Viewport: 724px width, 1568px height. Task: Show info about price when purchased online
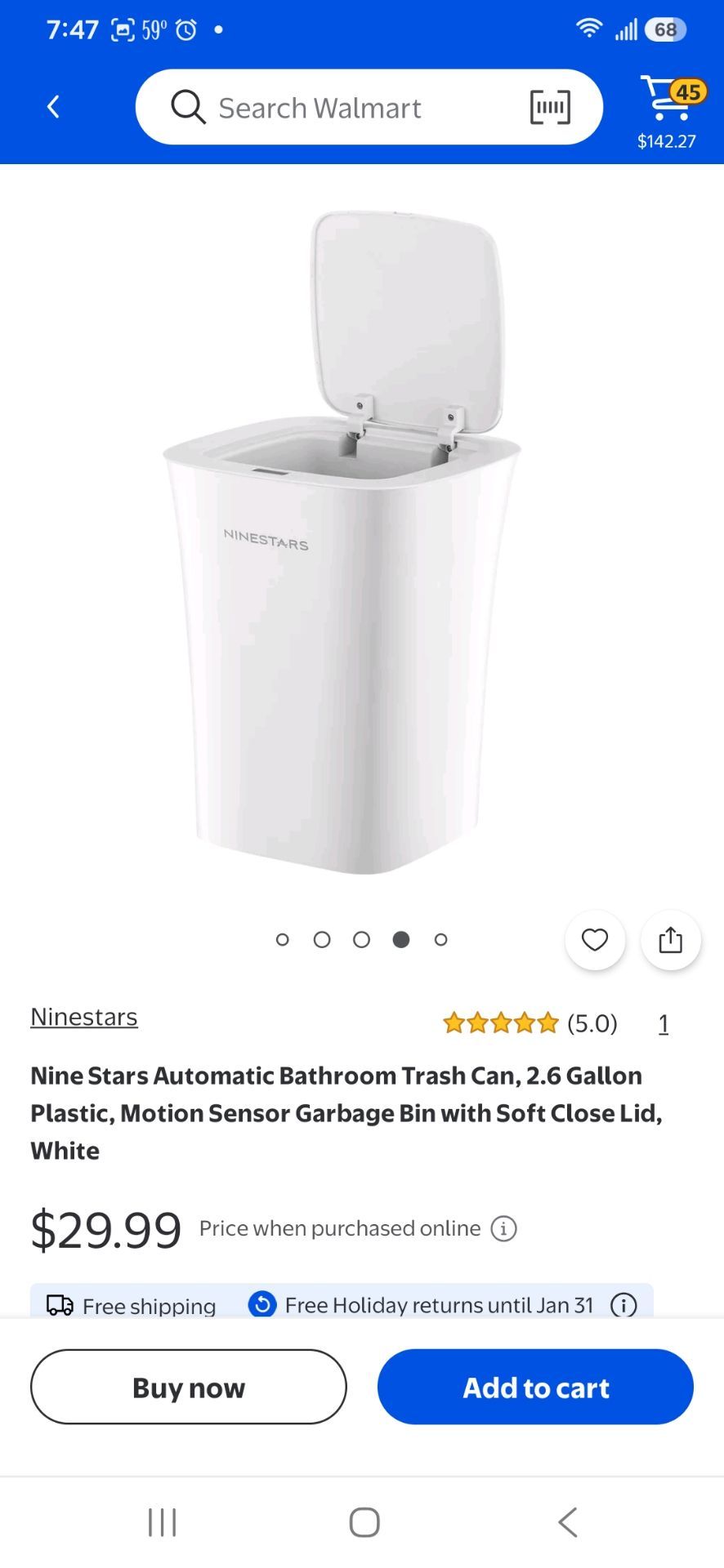pyautogui.click(x=504, y=1228)
